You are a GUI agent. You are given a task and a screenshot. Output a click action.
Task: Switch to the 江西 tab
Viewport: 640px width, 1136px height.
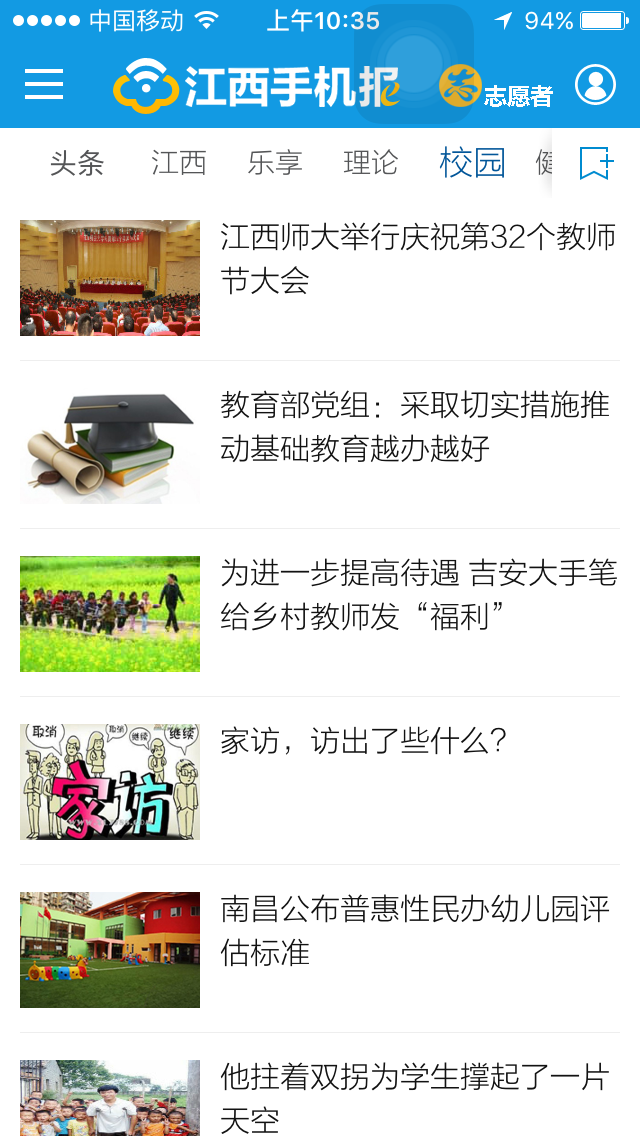179,163
